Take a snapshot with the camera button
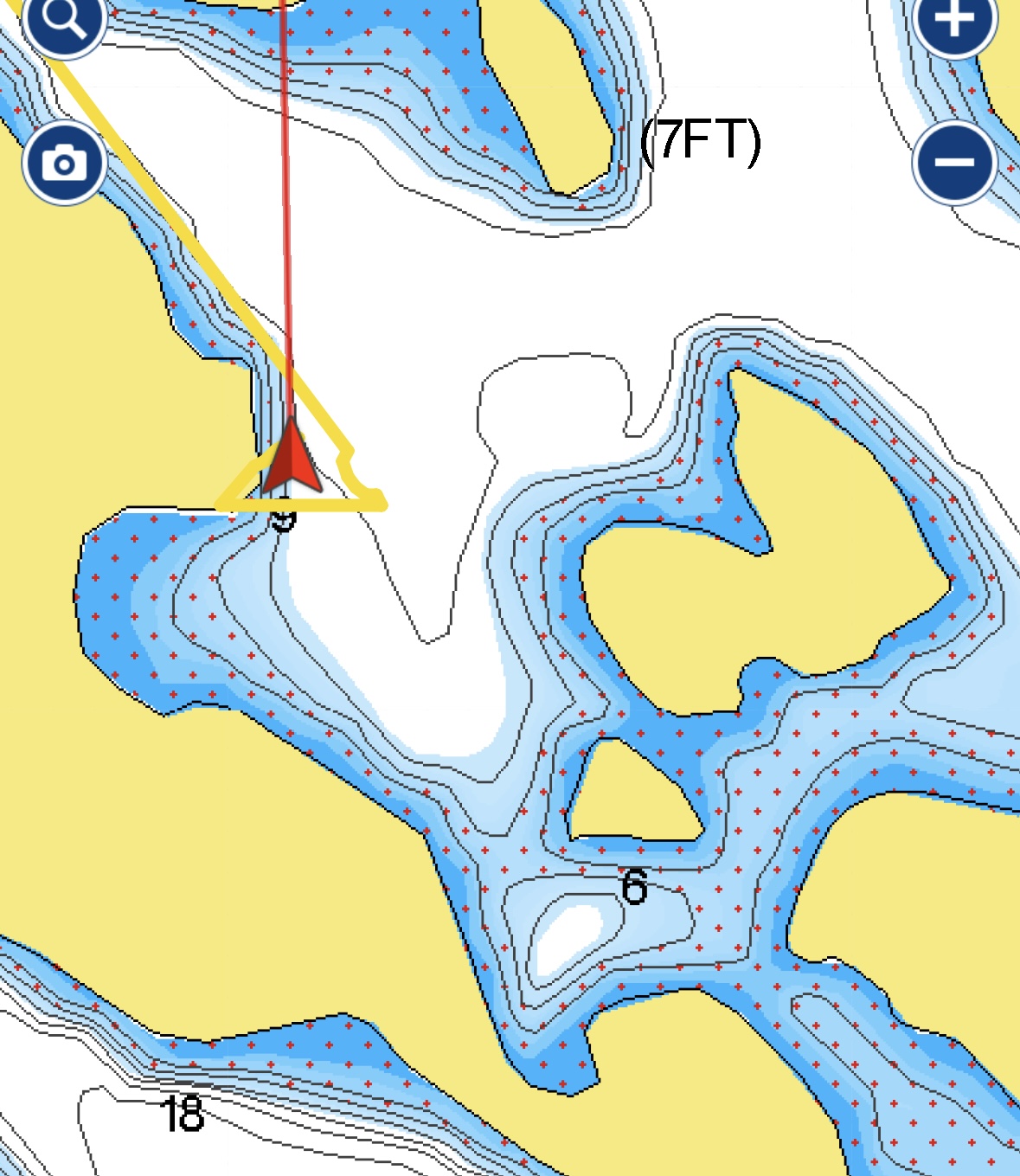Image resolution: width=1020 pixels, height=1176 pixels. point(65,163)
